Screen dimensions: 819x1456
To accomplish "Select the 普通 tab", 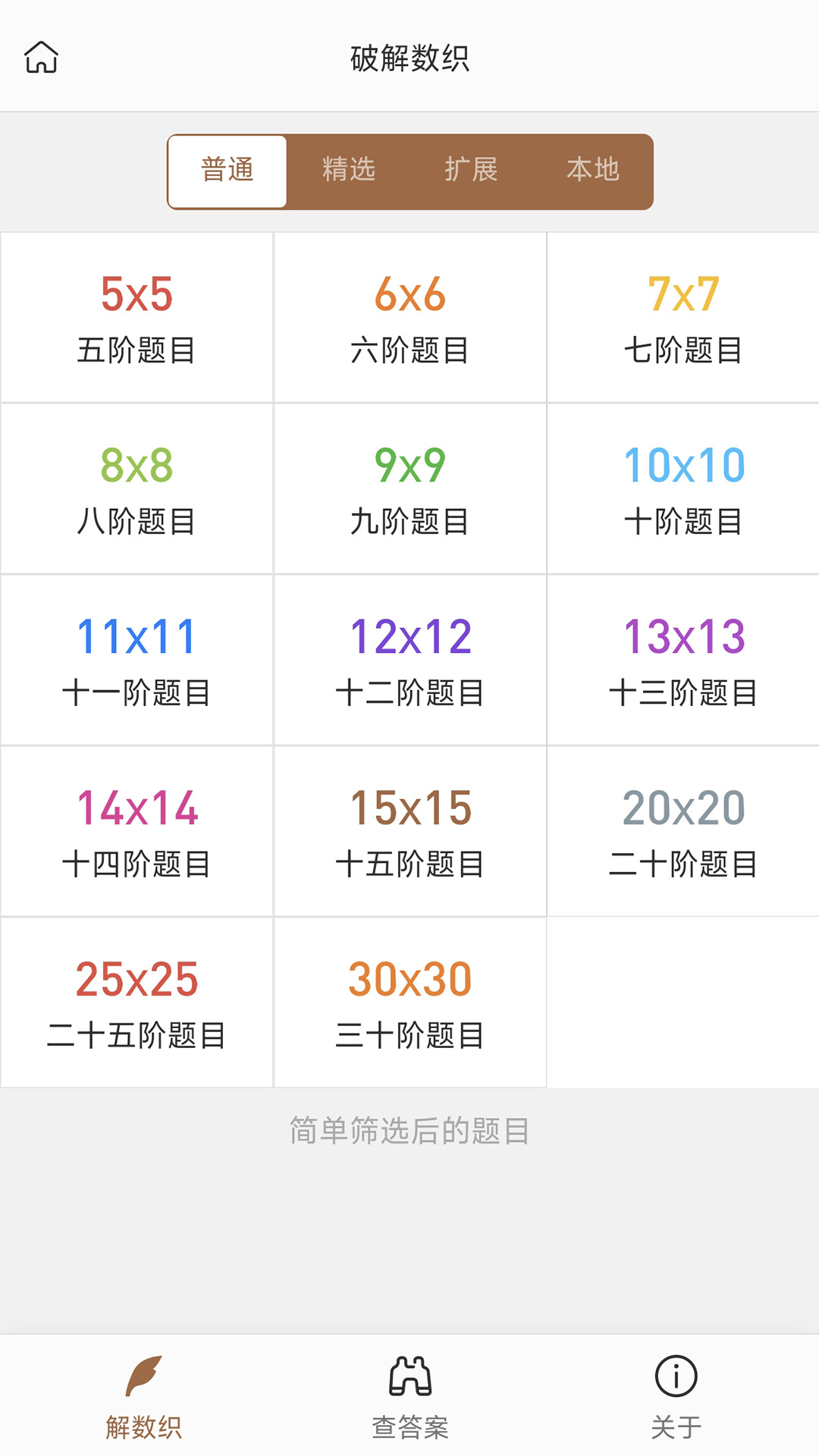I will pyautogui.click(x=227, y=170).
